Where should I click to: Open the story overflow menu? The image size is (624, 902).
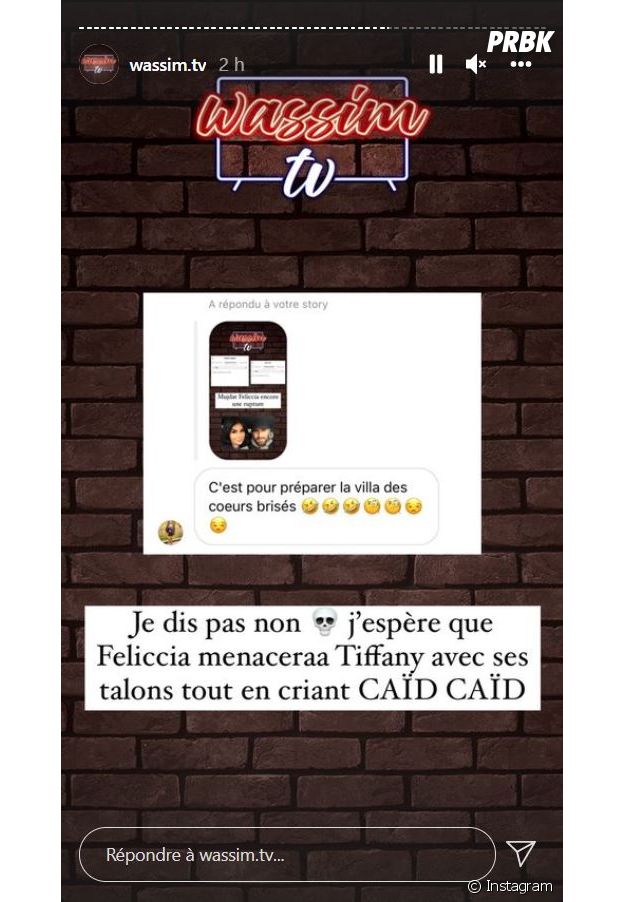(521, 64)
